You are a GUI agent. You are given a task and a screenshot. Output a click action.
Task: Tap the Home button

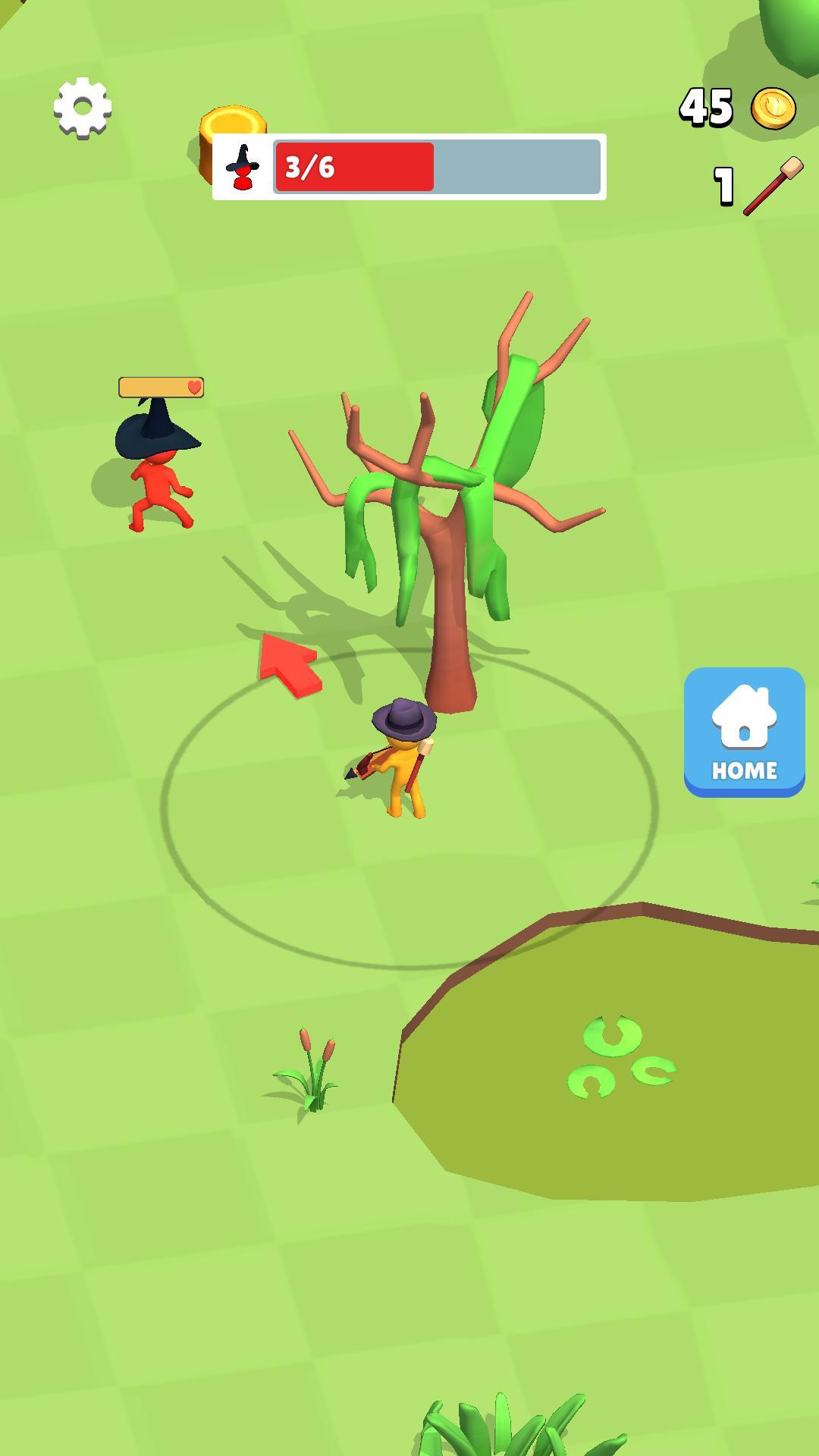click(744, 732)
